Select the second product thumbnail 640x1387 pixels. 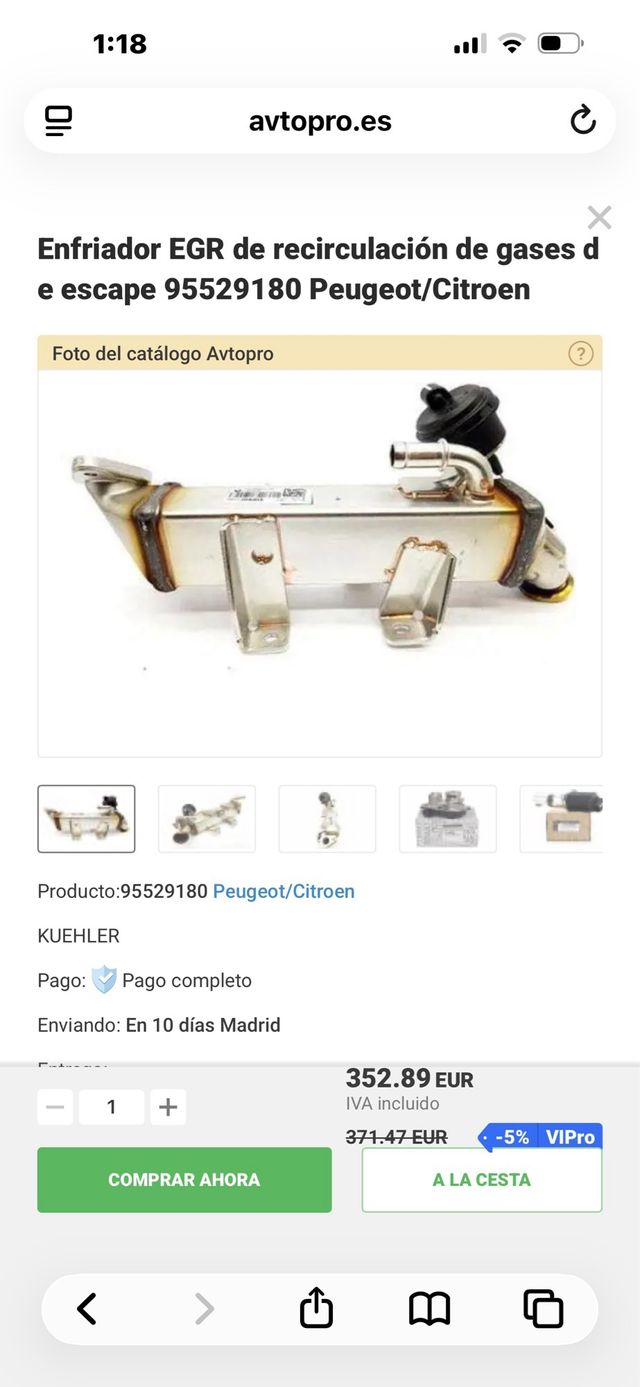207,818
